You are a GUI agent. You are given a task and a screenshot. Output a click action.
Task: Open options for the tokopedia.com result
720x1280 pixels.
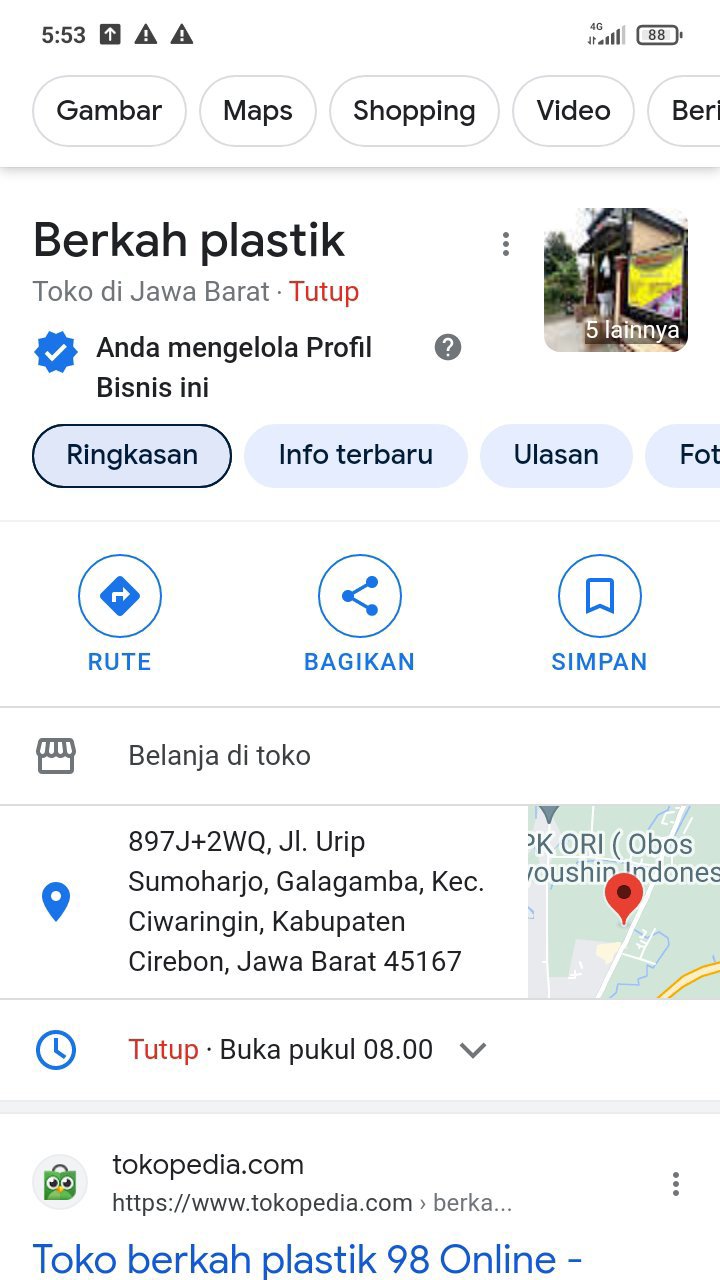pos(676,1184)
